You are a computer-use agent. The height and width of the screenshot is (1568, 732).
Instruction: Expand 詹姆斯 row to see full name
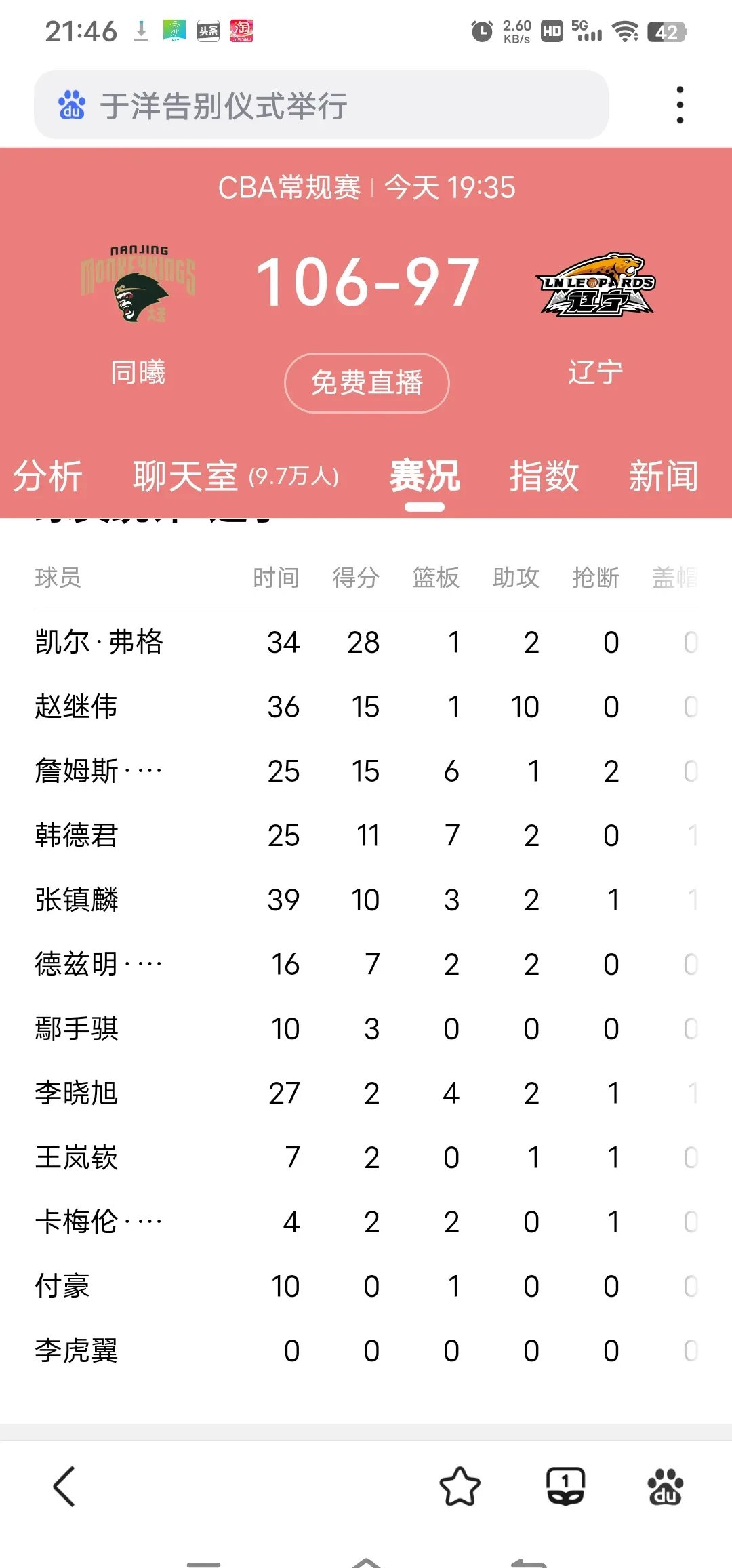coord(98,770)
